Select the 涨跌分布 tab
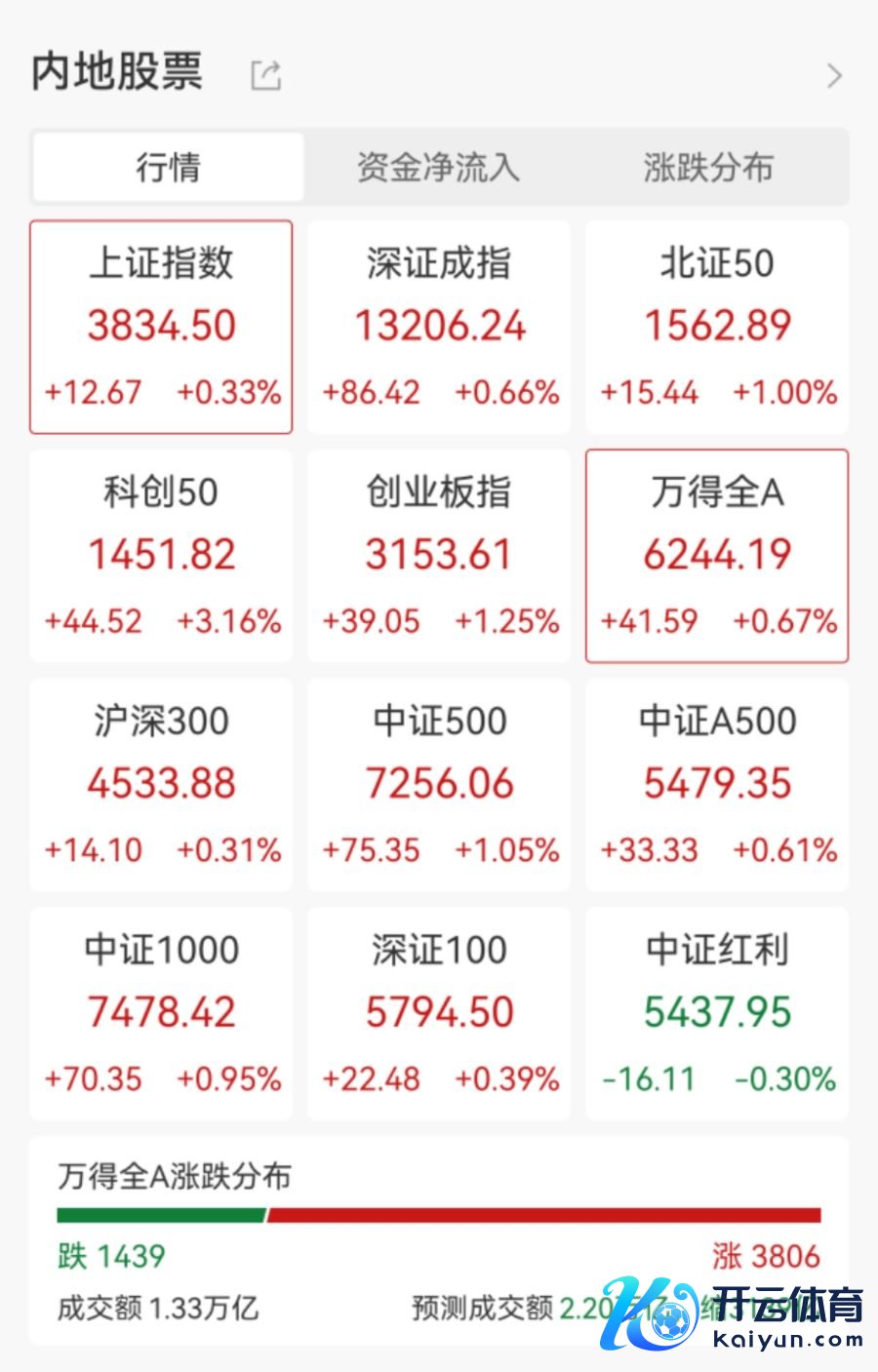878x1372 pixels. tap(708, 168)
